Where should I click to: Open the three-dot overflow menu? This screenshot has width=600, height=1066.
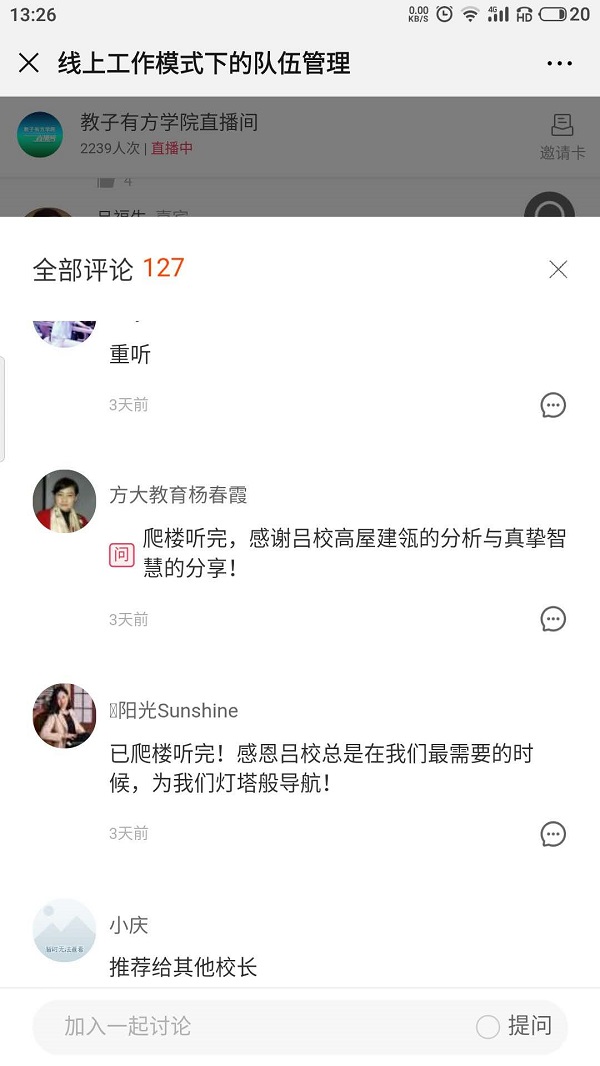[559, 64]
